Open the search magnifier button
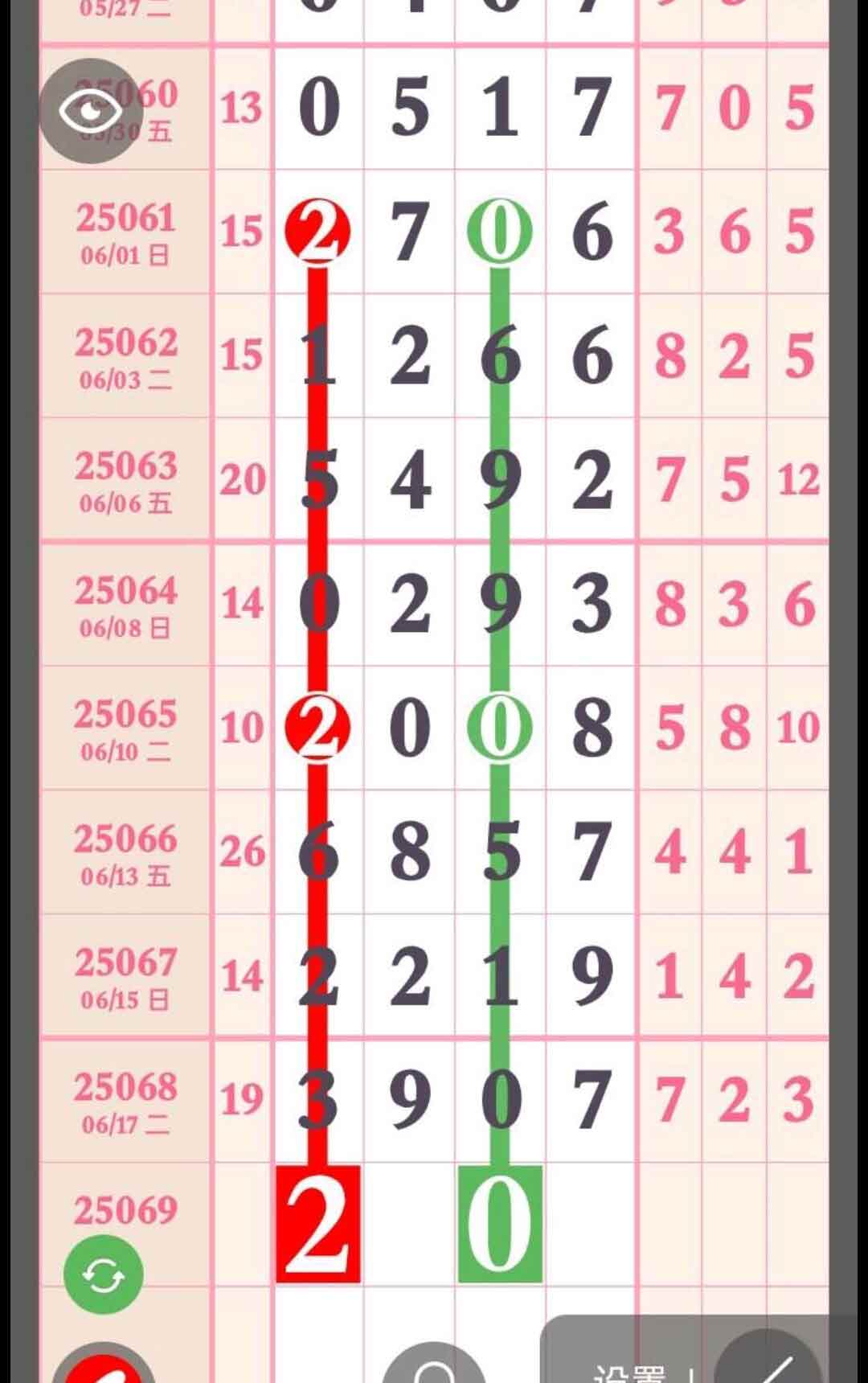This screenshot has height=1383, width=868. click(x=434, y=1367)
